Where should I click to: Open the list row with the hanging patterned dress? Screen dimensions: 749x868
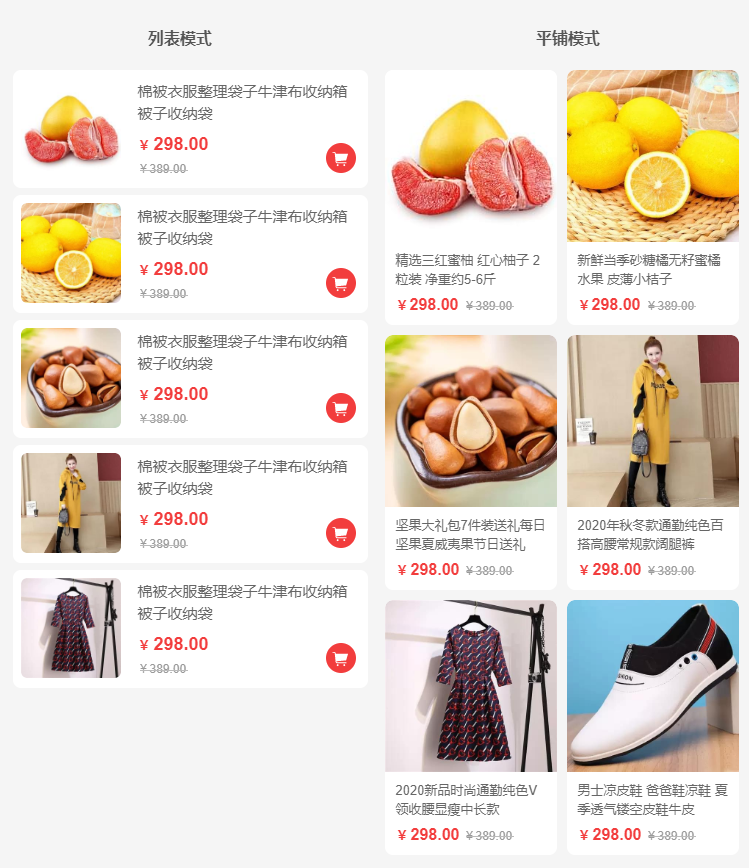coord(190,629)
